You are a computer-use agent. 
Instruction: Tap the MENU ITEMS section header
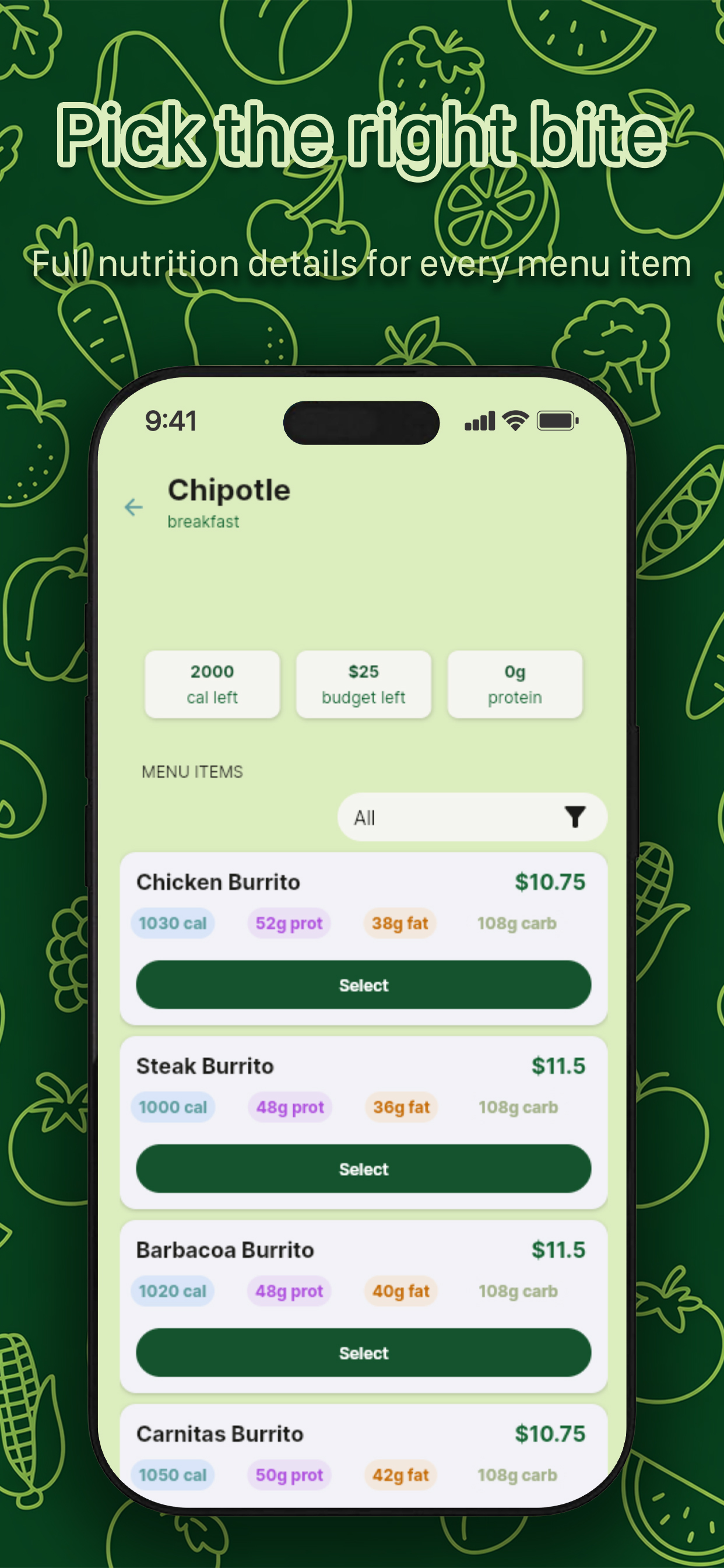click(192, 771)
